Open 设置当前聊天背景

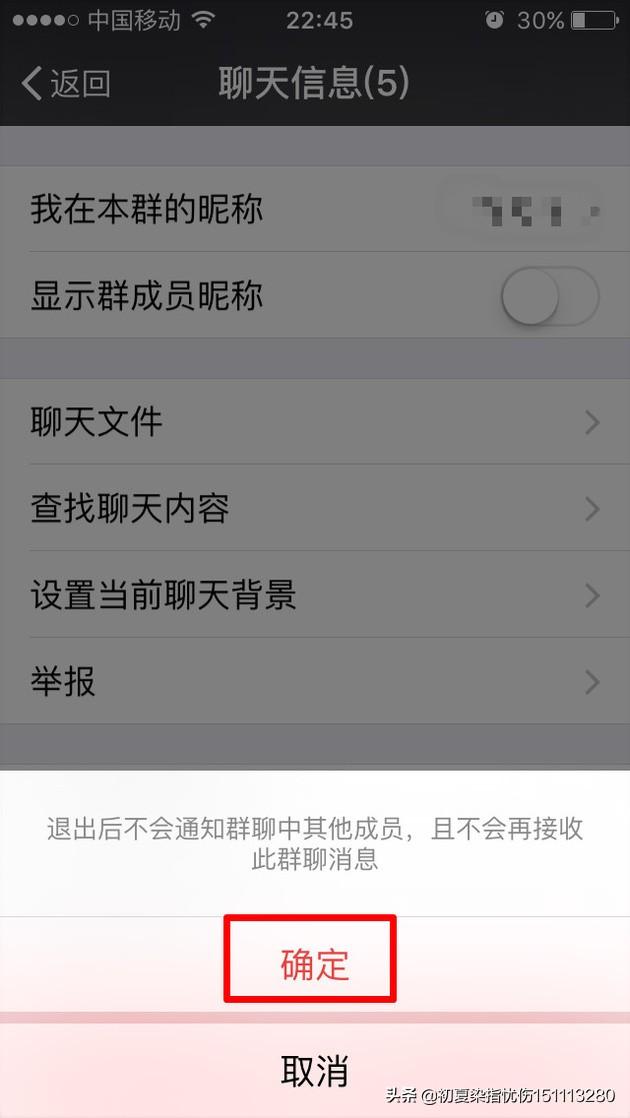pos(315,595)
